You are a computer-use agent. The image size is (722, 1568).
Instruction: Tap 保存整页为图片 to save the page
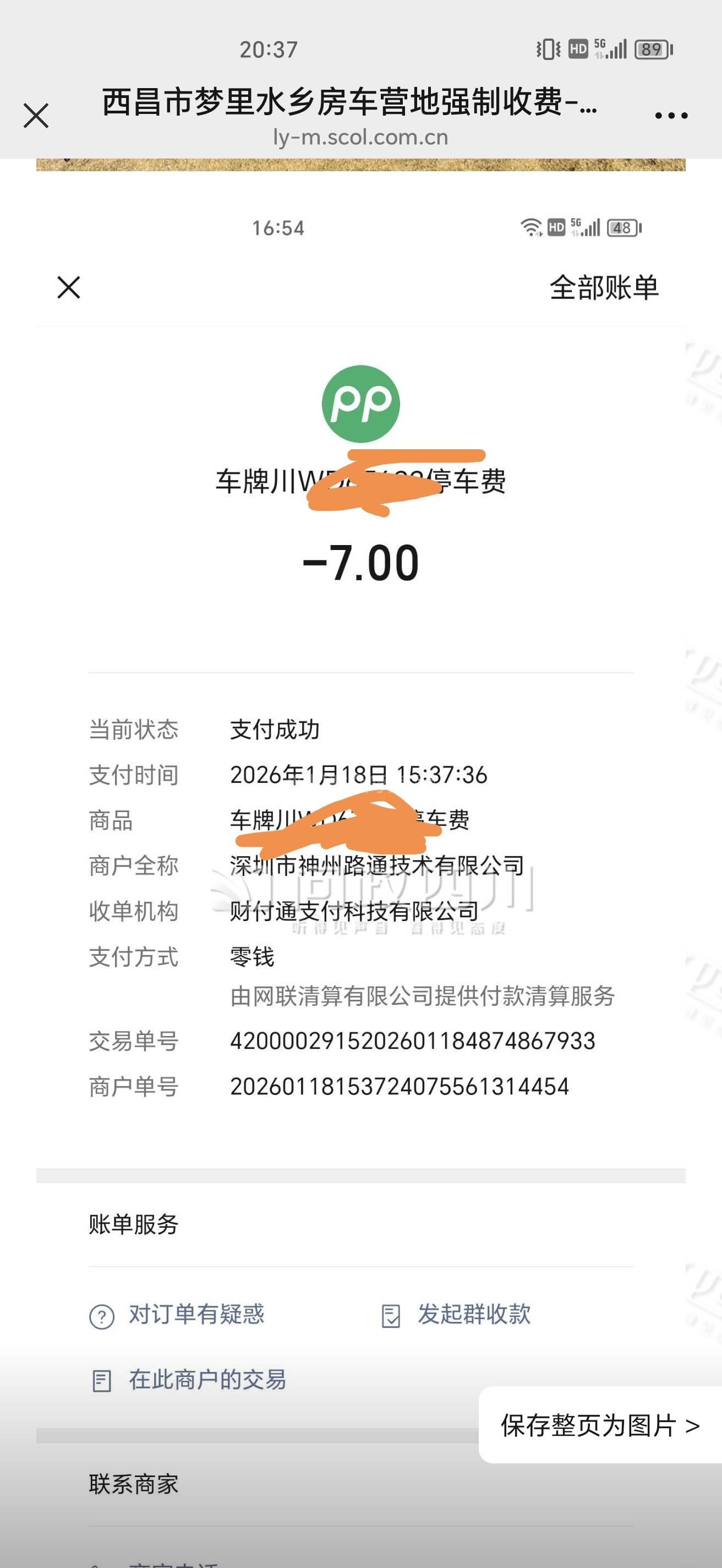tap(600, 1426)
